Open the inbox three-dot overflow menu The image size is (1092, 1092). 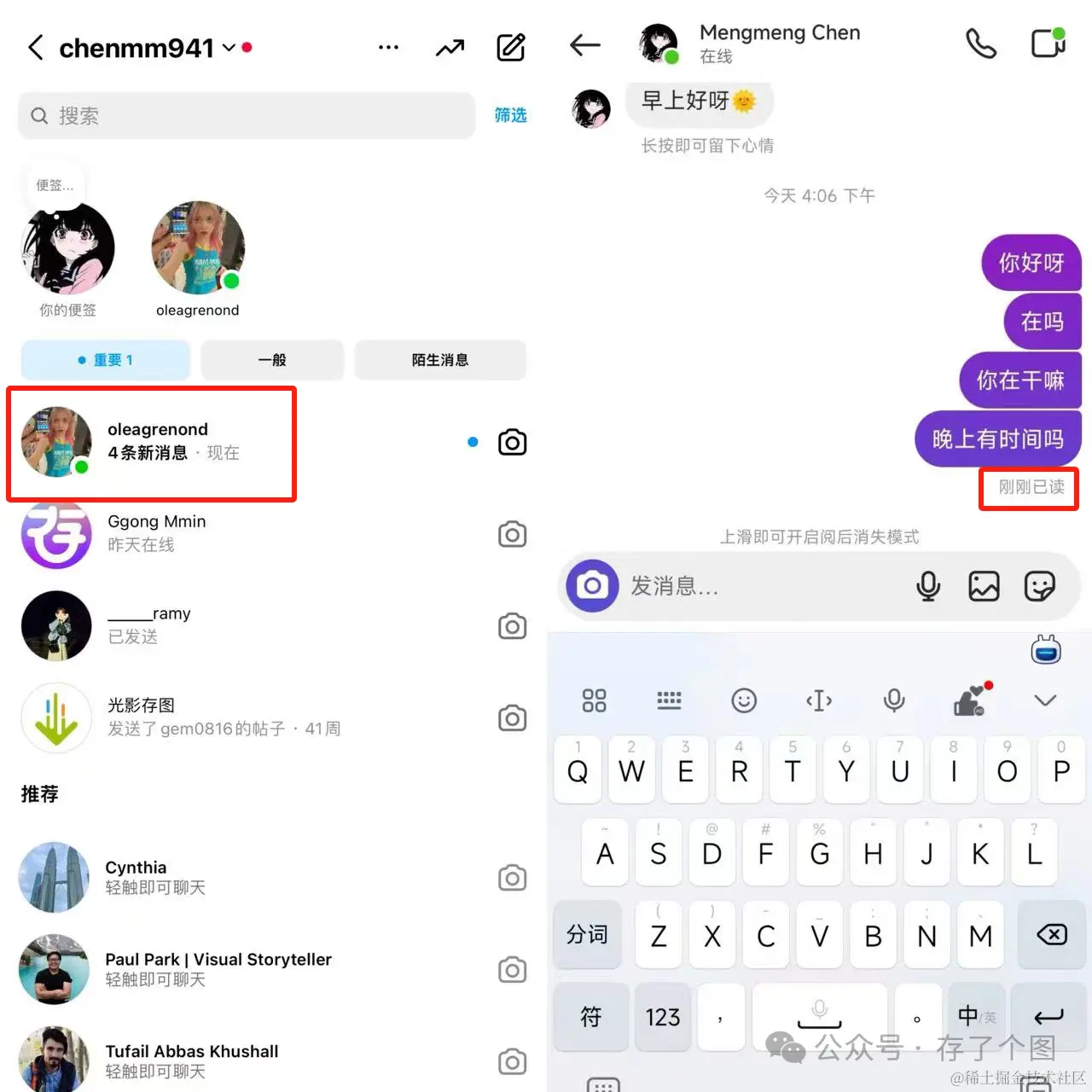pos(388,48)
